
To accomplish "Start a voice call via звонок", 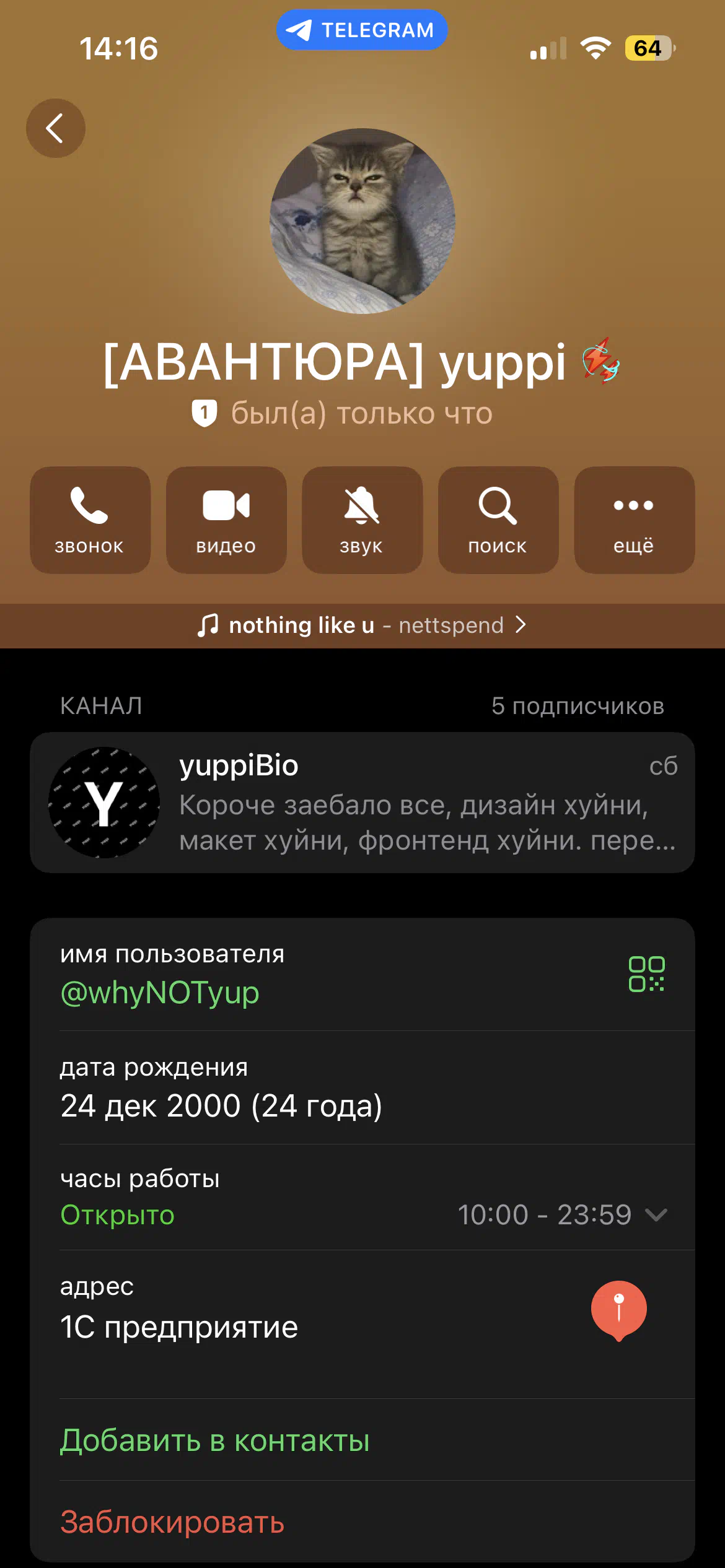I will (x=90, y=520).
